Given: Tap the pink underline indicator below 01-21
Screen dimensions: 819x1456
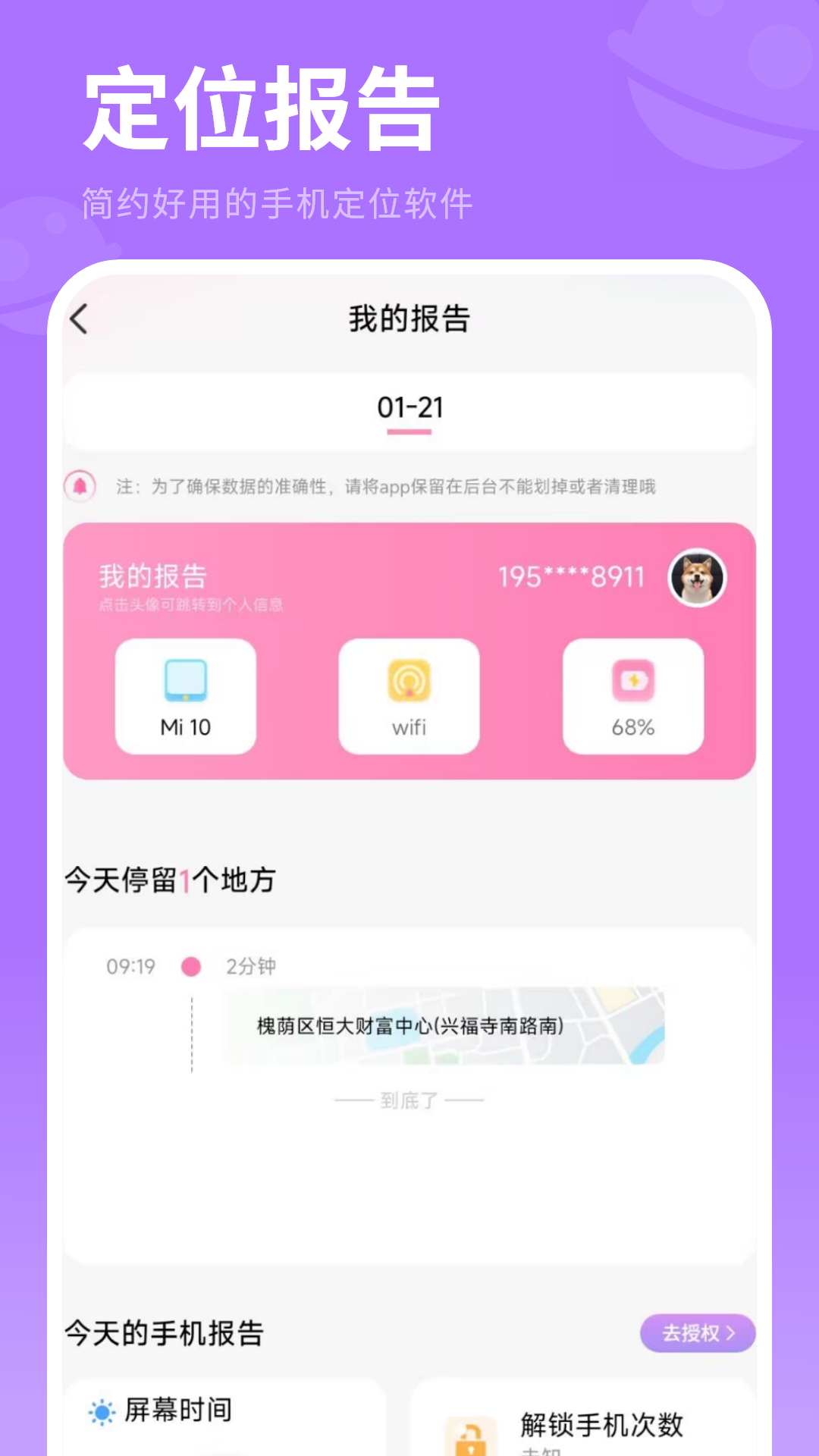Looking at the screenshot, I should tap(409, 432).
